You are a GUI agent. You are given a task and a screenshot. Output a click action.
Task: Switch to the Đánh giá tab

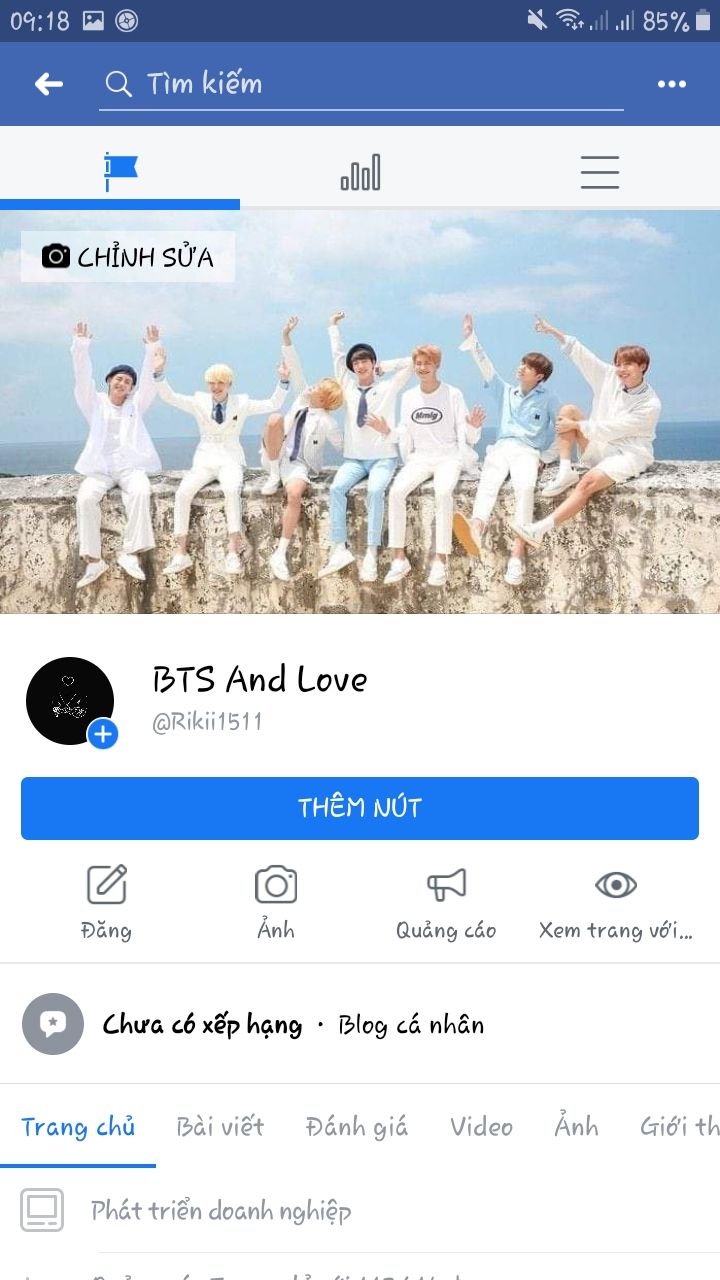[357, 1127]
